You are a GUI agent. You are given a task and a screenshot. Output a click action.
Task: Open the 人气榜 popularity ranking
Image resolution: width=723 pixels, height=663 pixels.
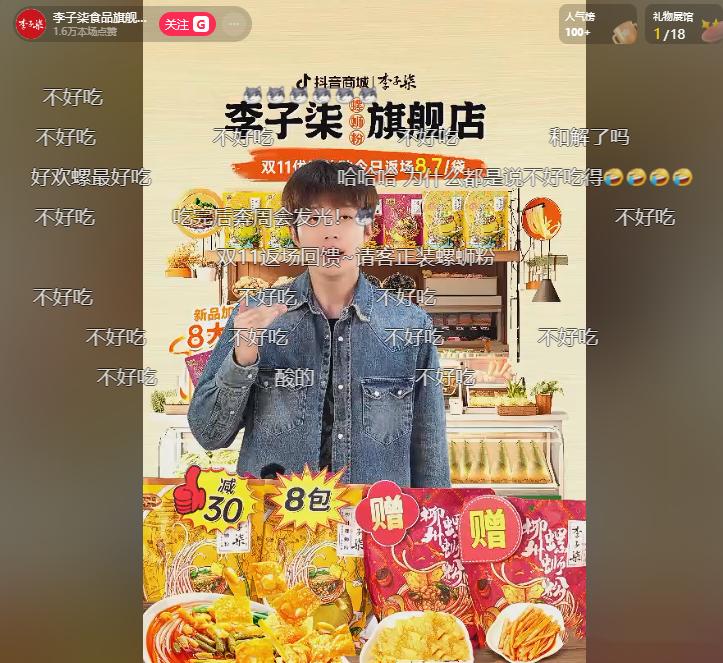(x=597, y=24)
